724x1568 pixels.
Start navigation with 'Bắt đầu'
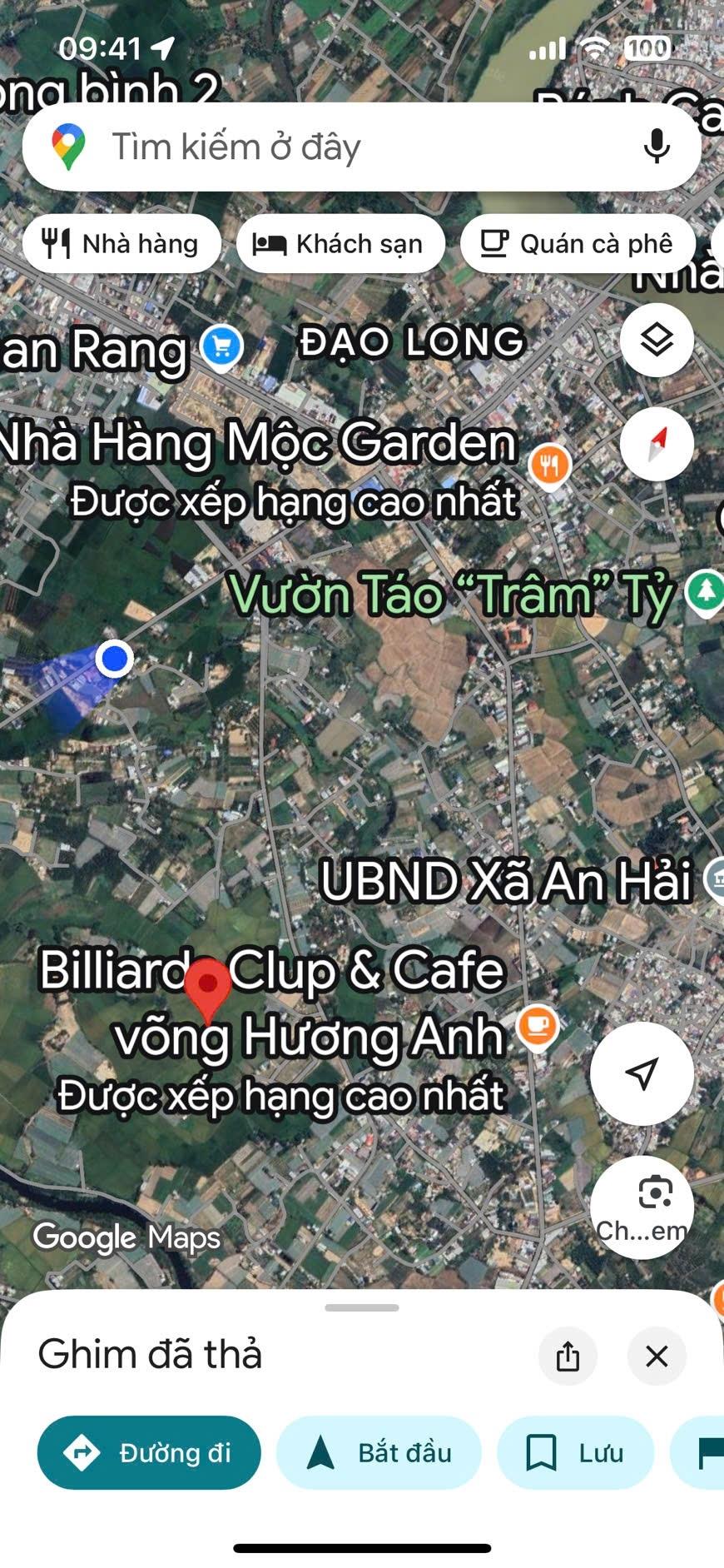coord(379,1453)
